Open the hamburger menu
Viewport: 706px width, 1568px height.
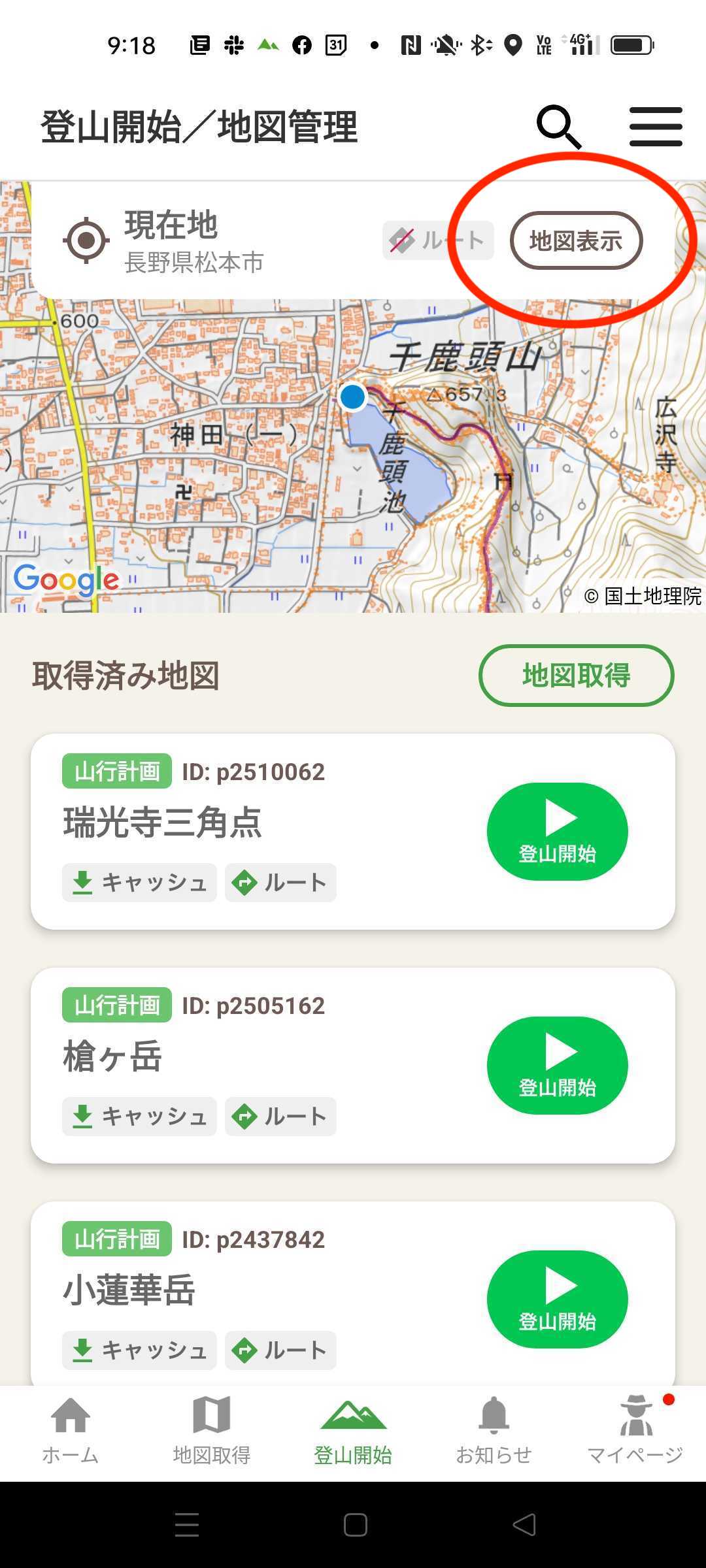(656, 127)
